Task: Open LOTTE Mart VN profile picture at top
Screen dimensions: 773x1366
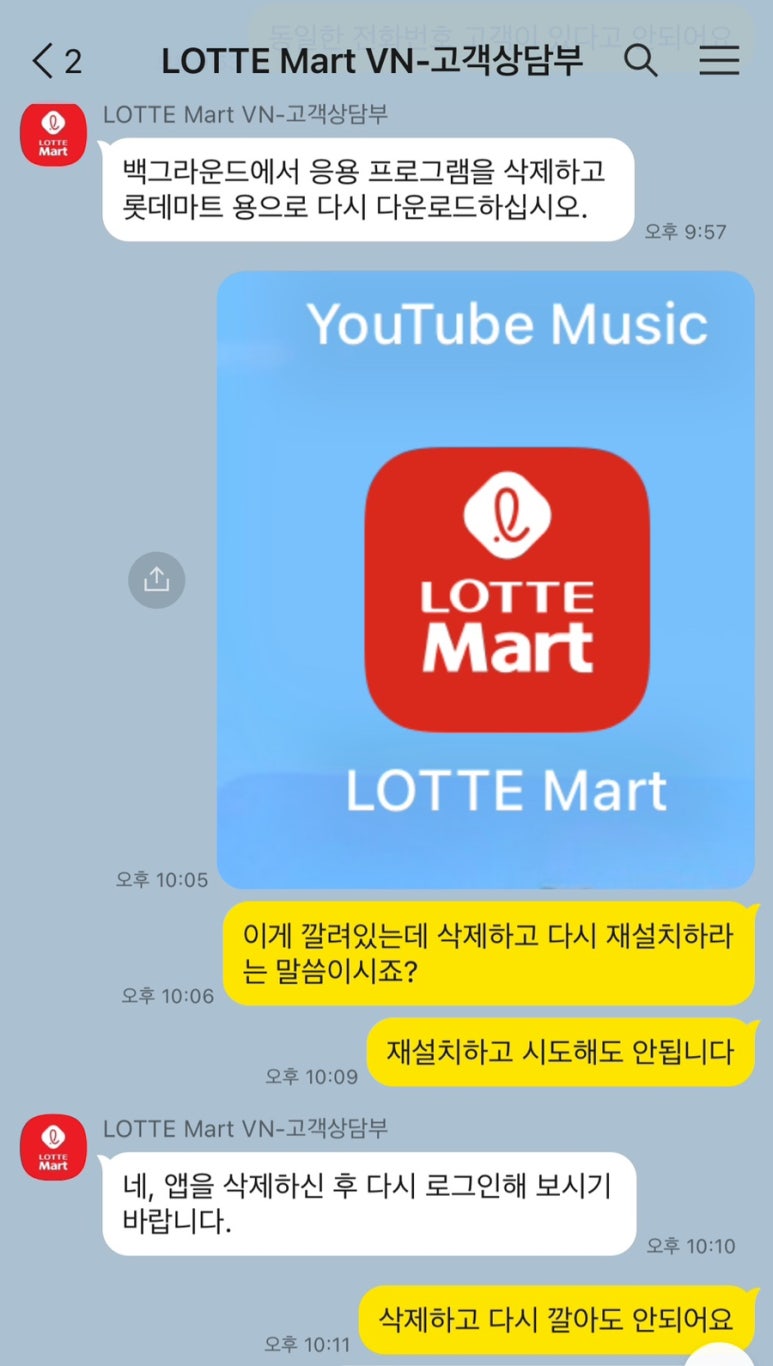Action: [54, 134]
